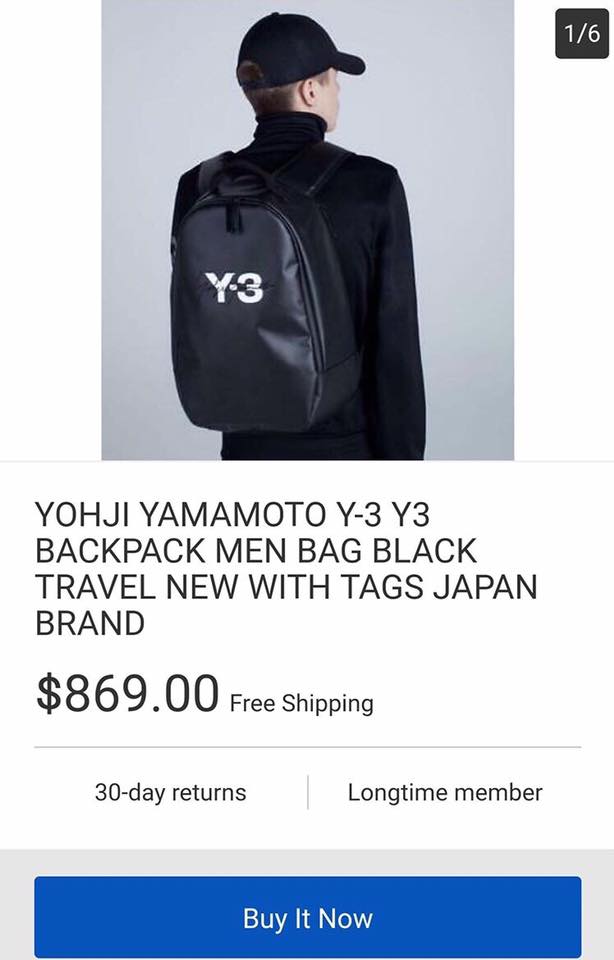Open the Y-3 backpack product photo
The height and width of the screenshot is (960, 614).
pyautogui.click(x=307, y=230)
